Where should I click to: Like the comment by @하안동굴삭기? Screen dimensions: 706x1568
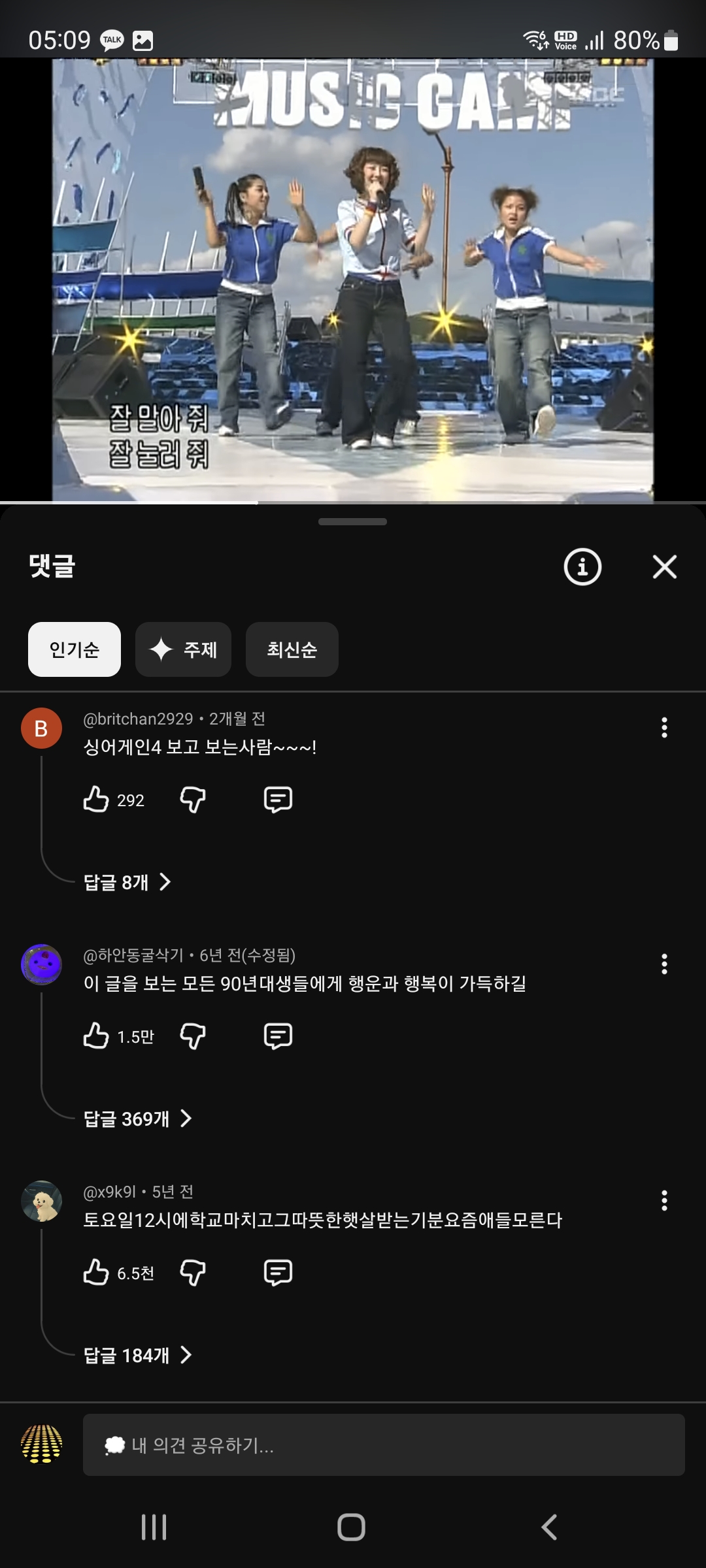96,1036
